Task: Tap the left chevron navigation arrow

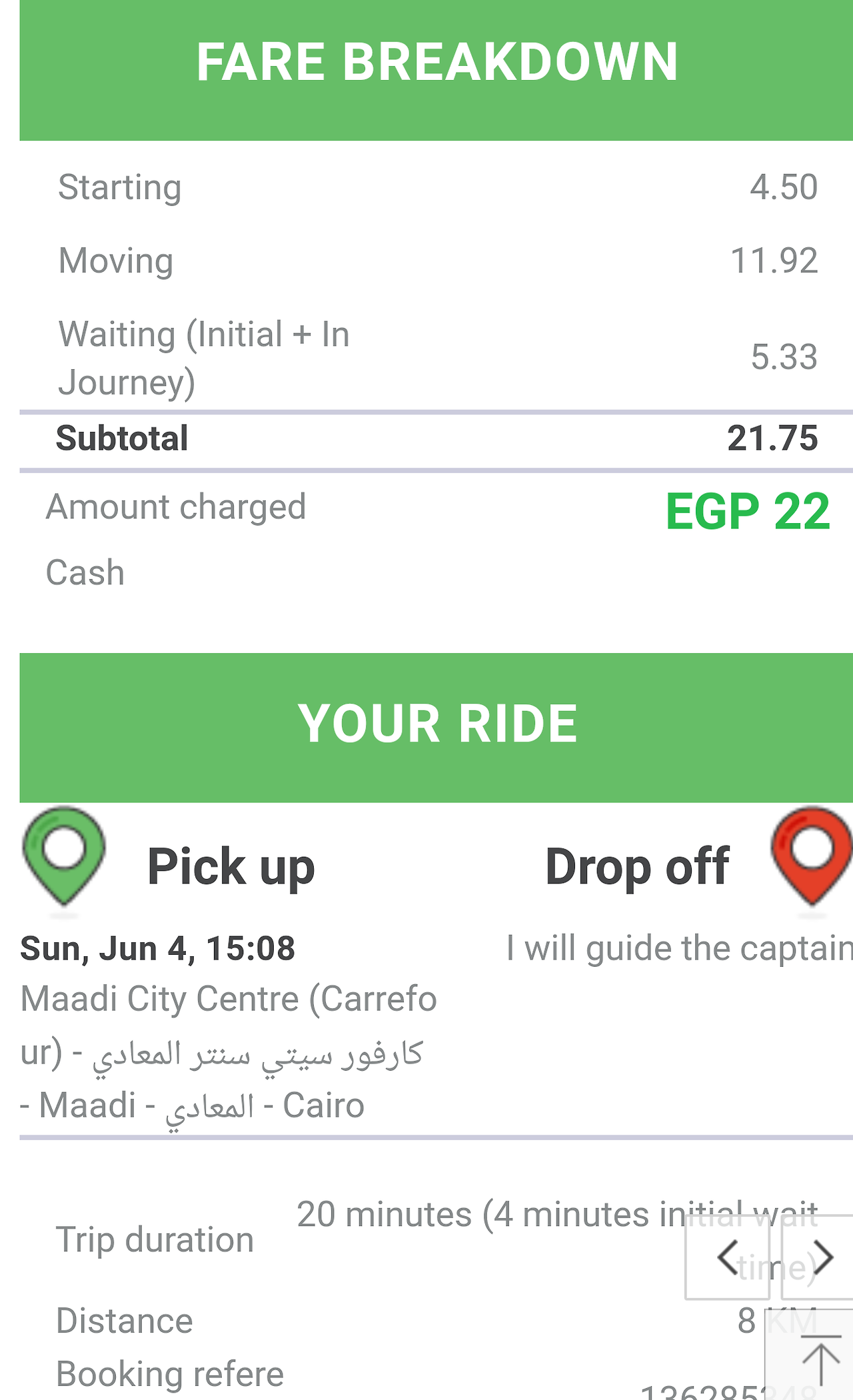Action: click(x=727, y=1257)
